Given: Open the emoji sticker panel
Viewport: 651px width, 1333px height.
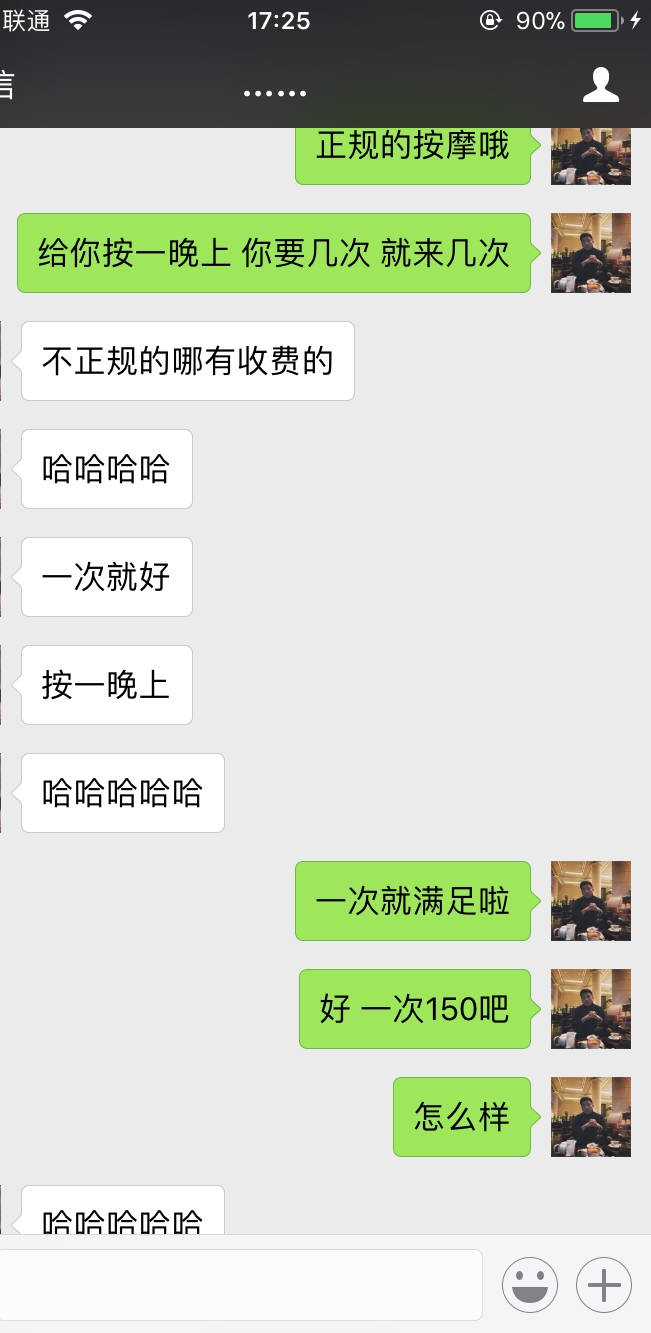Looking at the screenshot, I should [530, 1285].
